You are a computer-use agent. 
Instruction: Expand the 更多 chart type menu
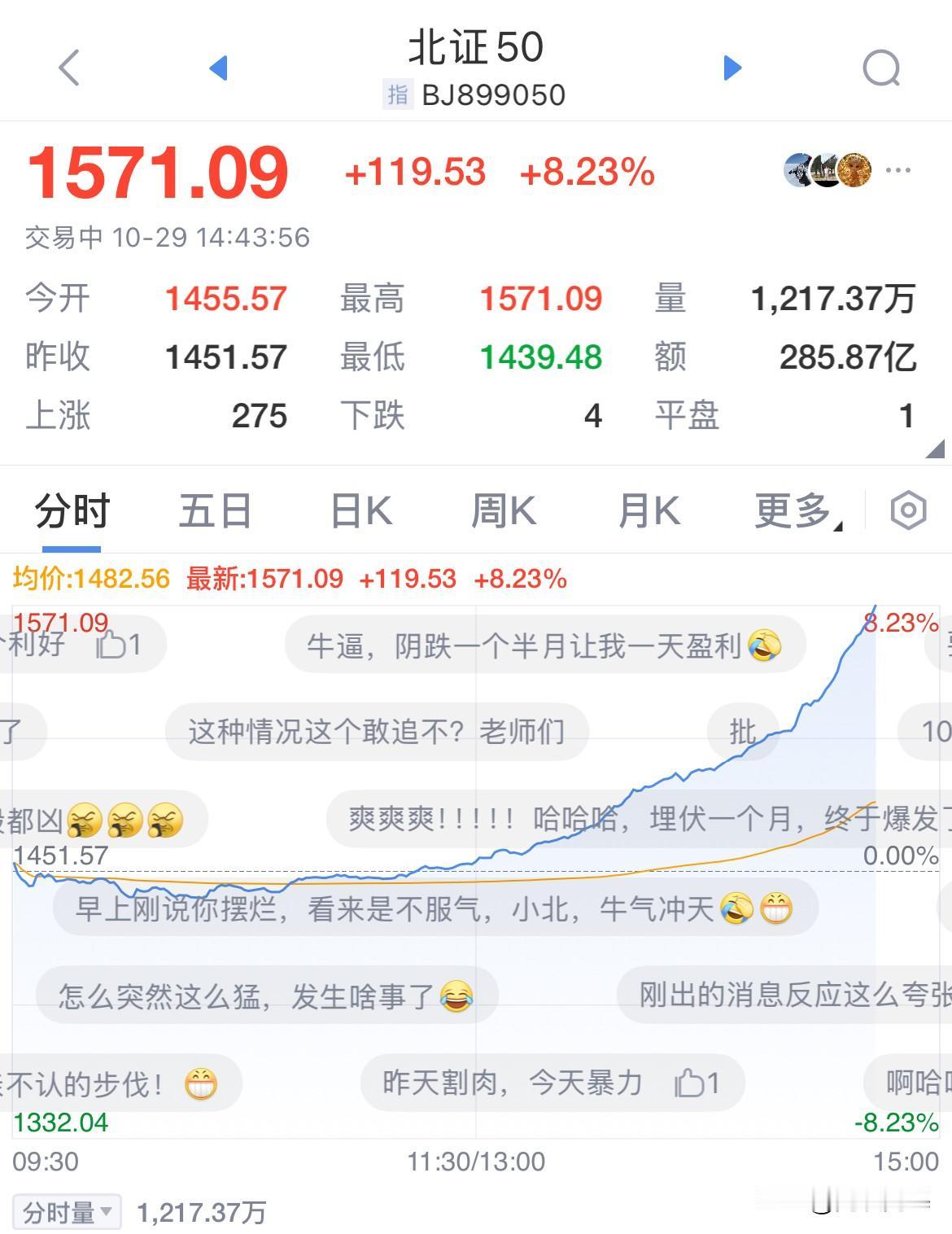coord(793,510)
